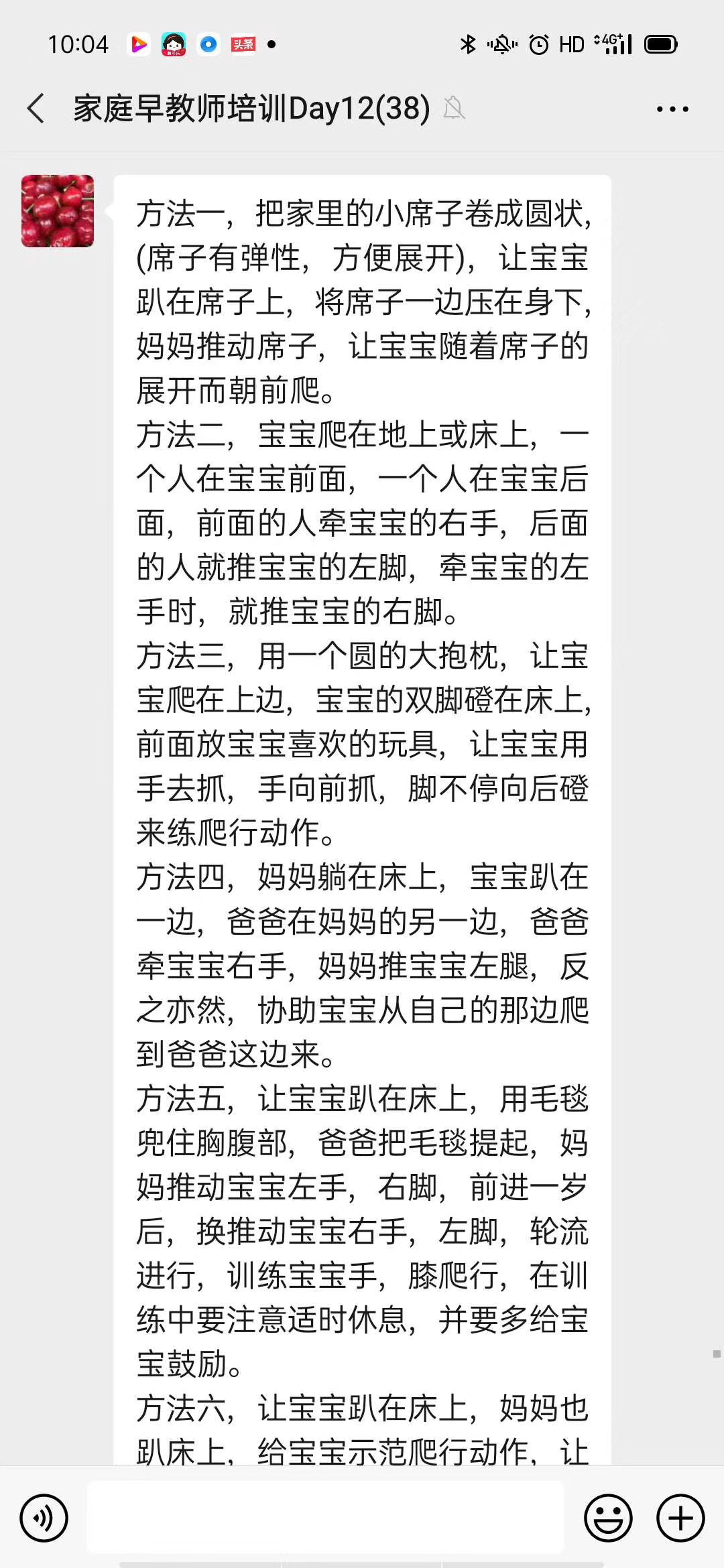Focus the message text field
Image resolution: width=724 pixels, height=1568 pixels.
(326, 1517)
